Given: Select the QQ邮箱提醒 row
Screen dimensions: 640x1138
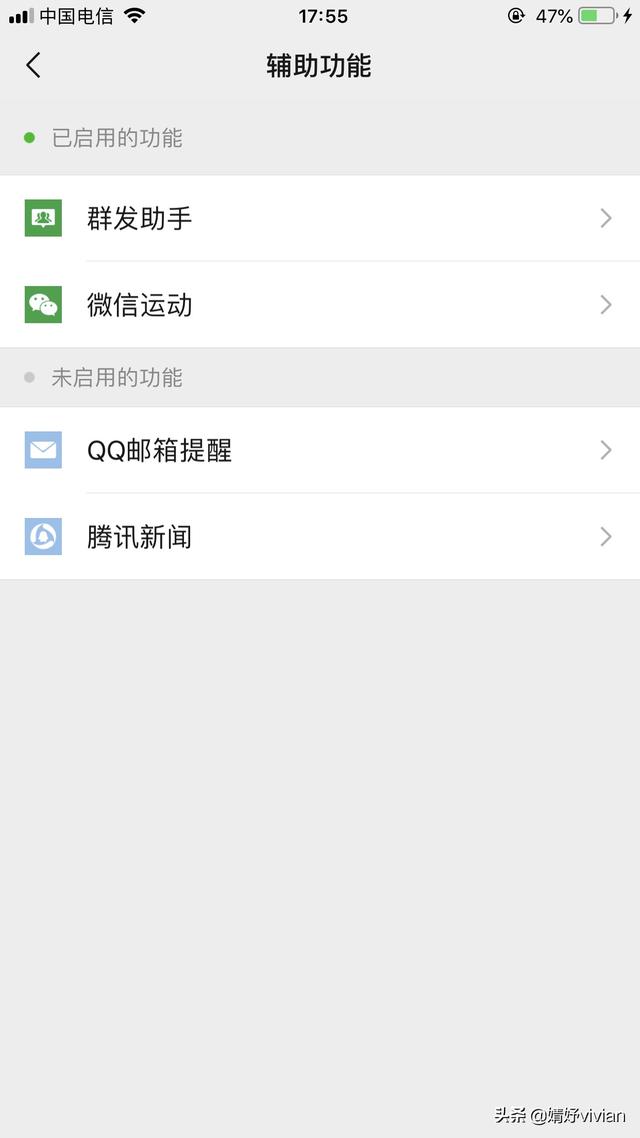Looking at the screenshot, I should coord(320,450).
